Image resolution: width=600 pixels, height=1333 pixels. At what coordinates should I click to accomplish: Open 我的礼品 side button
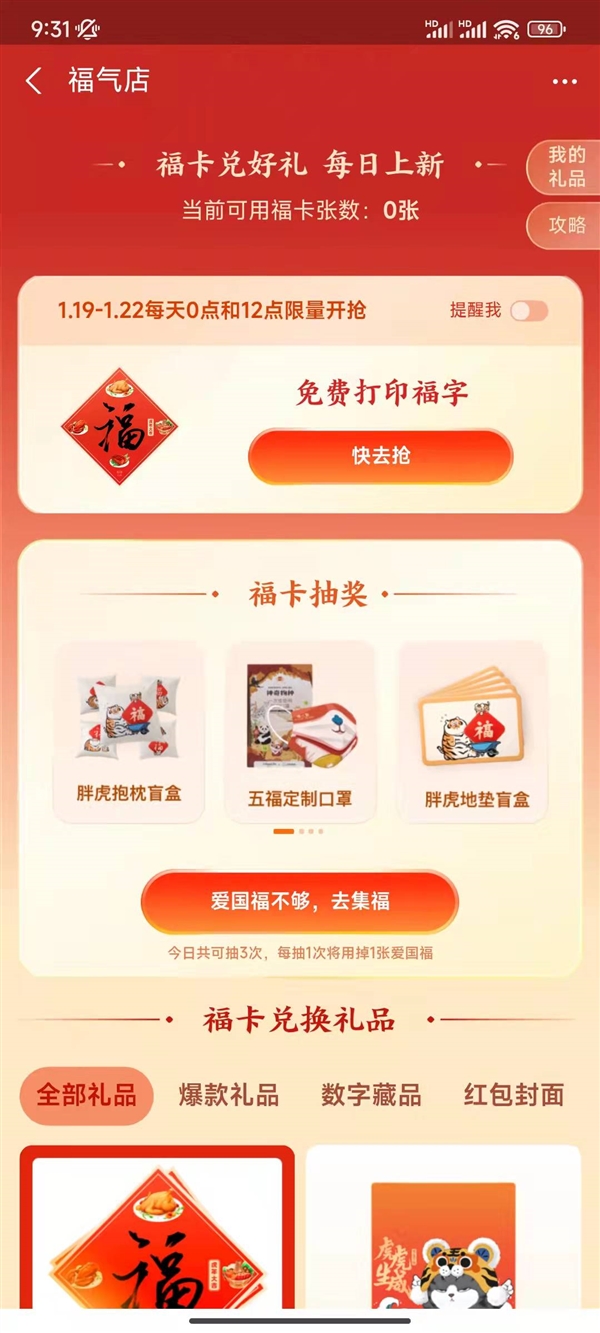(x=565, y=167)
